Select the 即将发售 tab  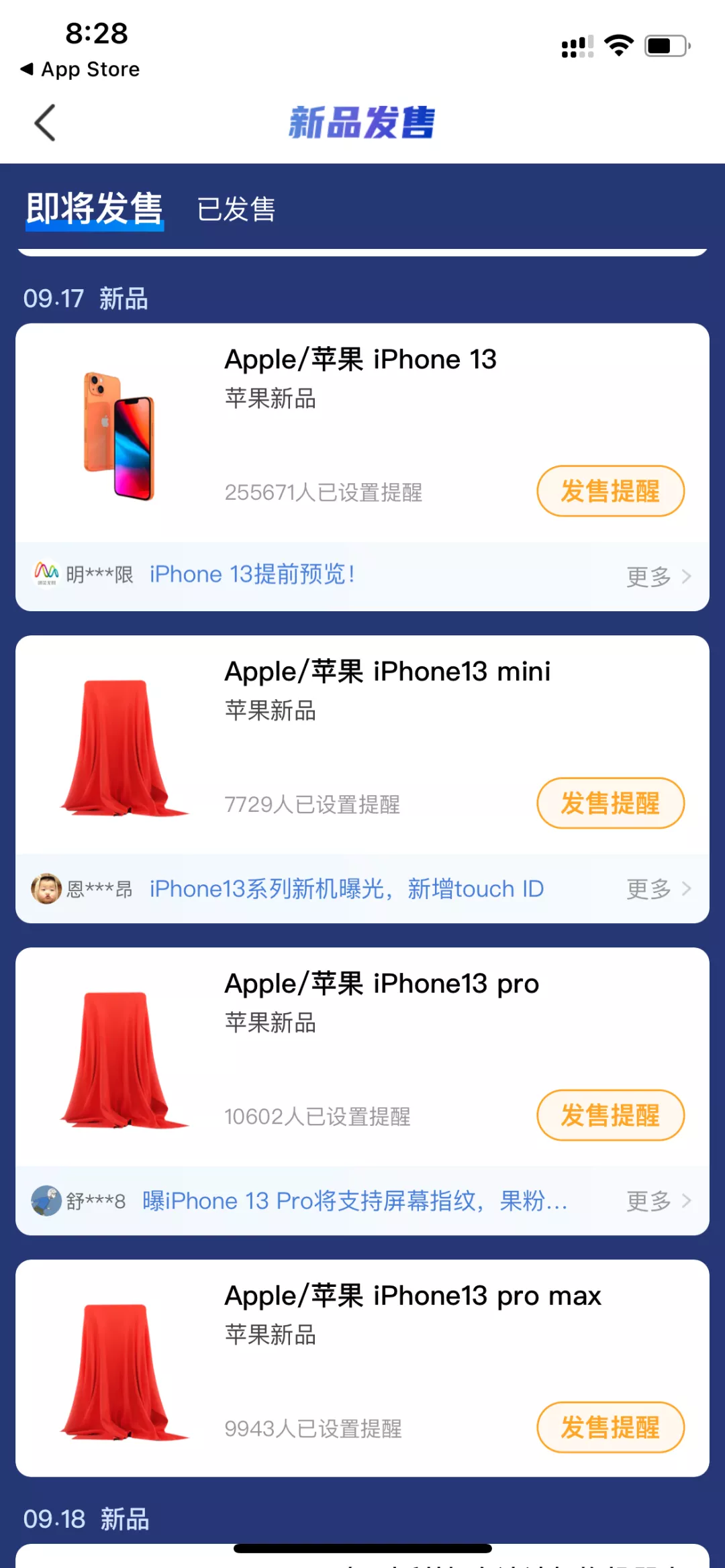tap(95, 209)
